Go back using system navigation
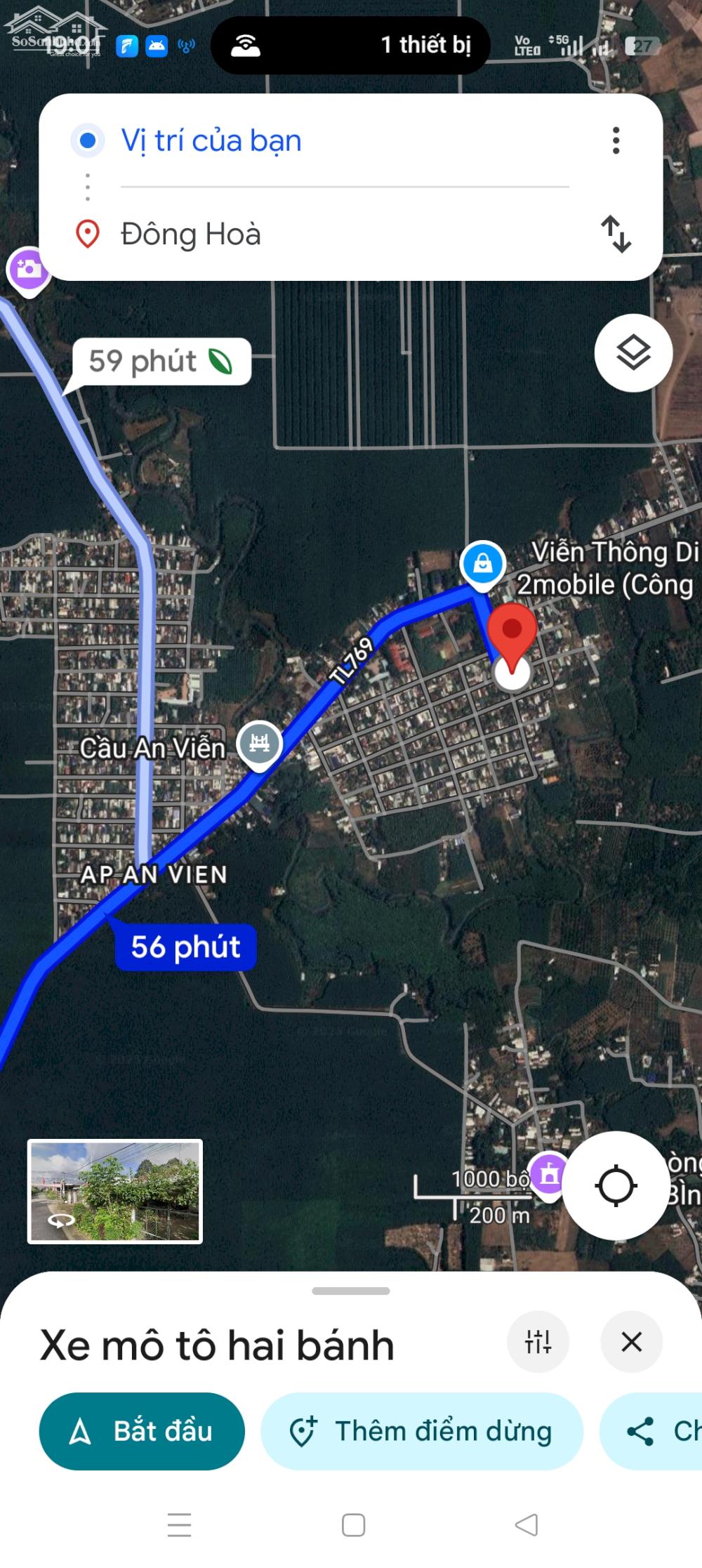The image size is (702, 1568). pos(526,1524)
